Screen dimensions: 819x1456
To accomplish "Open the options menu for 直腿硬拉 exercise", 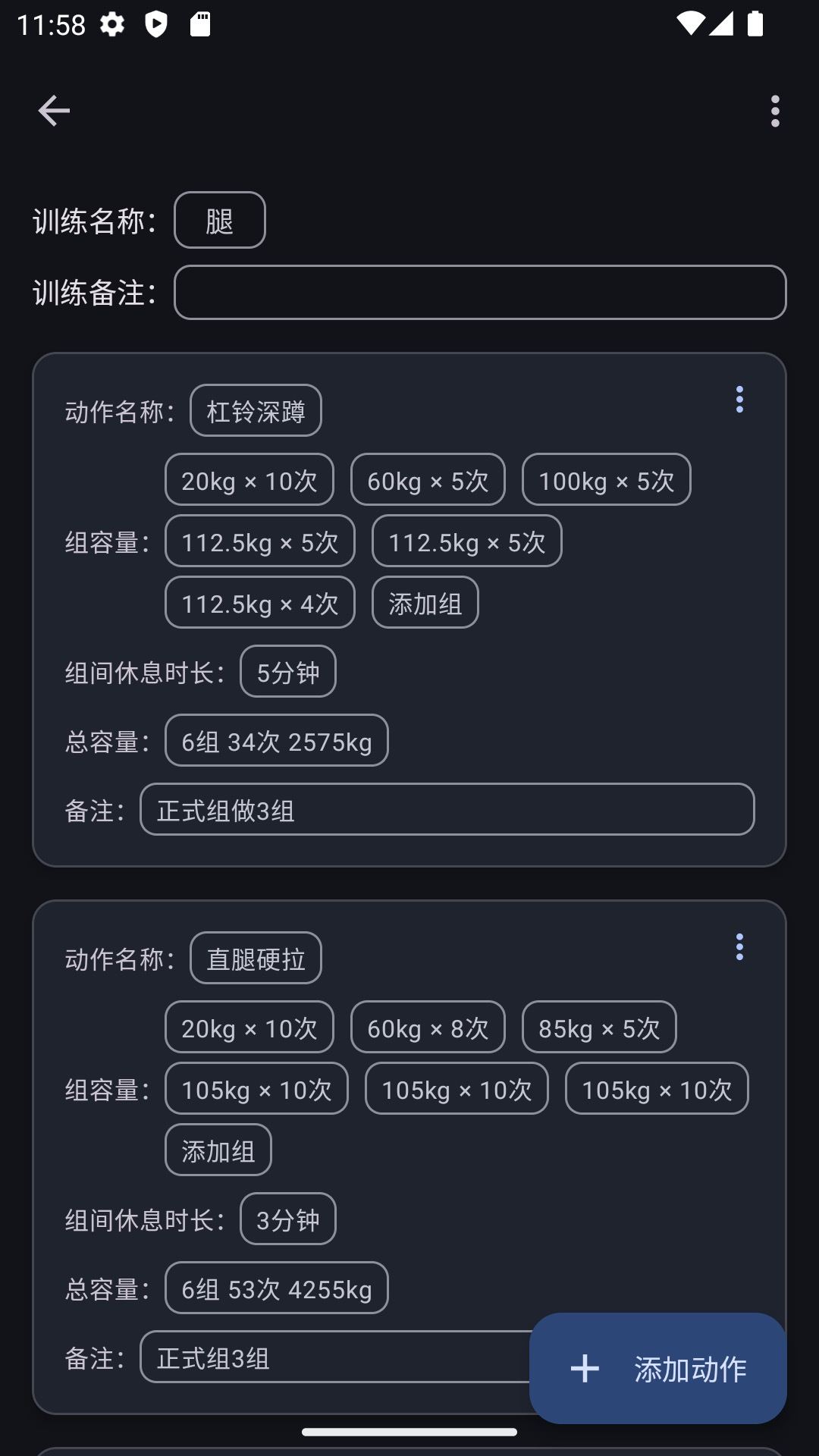I will (x=739, y=946).
